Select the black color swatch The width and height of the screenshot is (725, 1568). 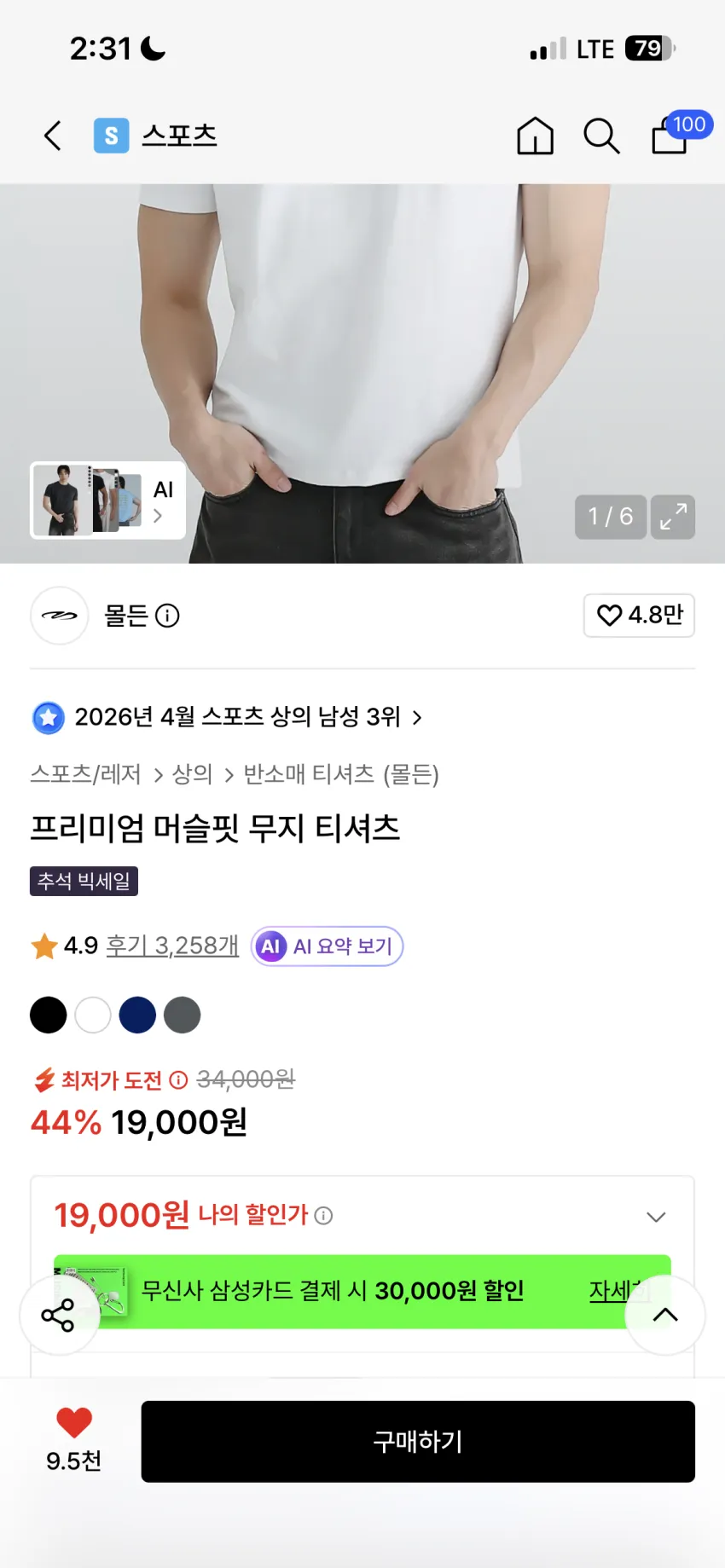(49, 1015)
